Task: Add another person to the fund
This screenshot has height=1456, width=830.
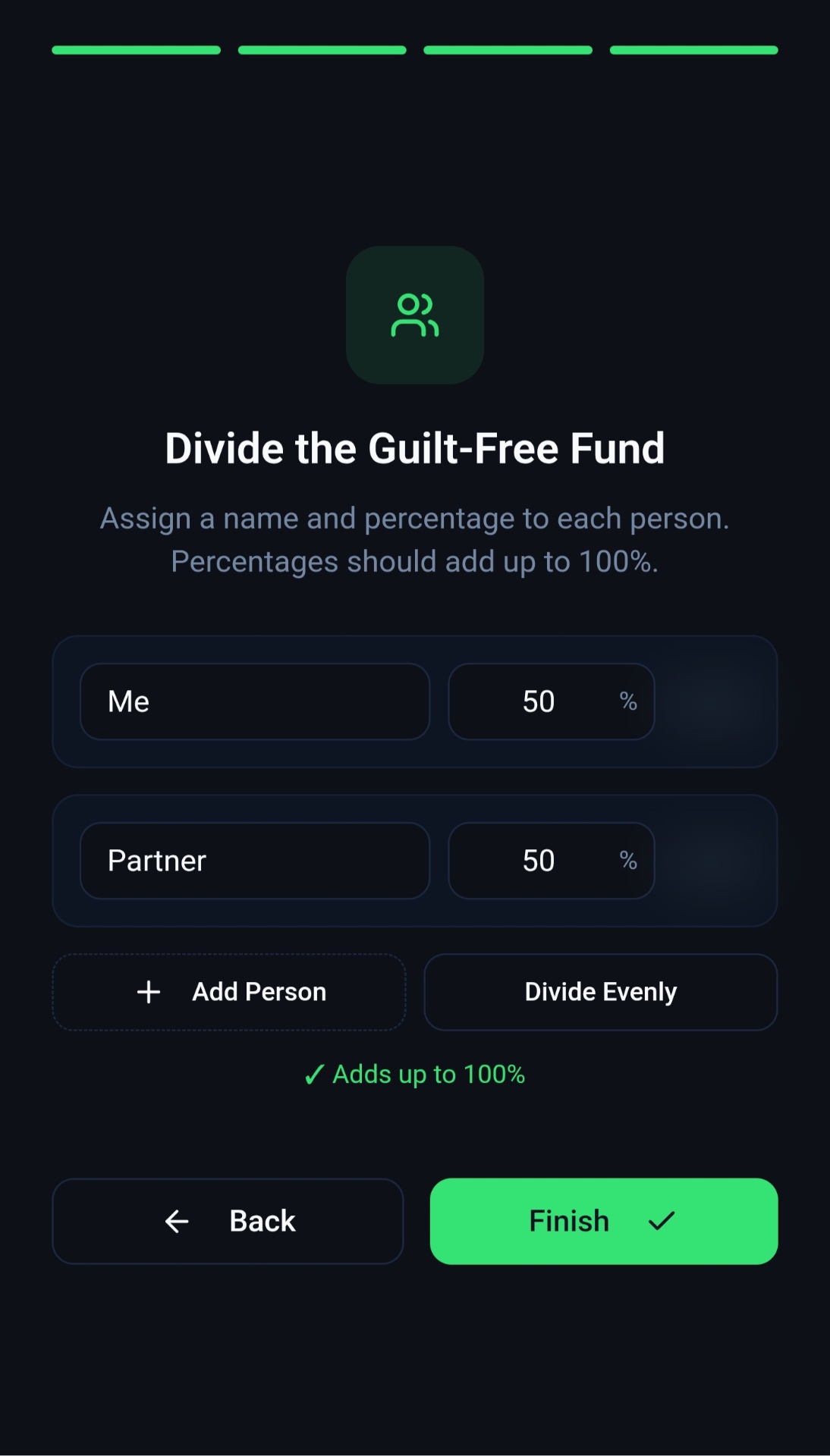Action: coord(229,992)
